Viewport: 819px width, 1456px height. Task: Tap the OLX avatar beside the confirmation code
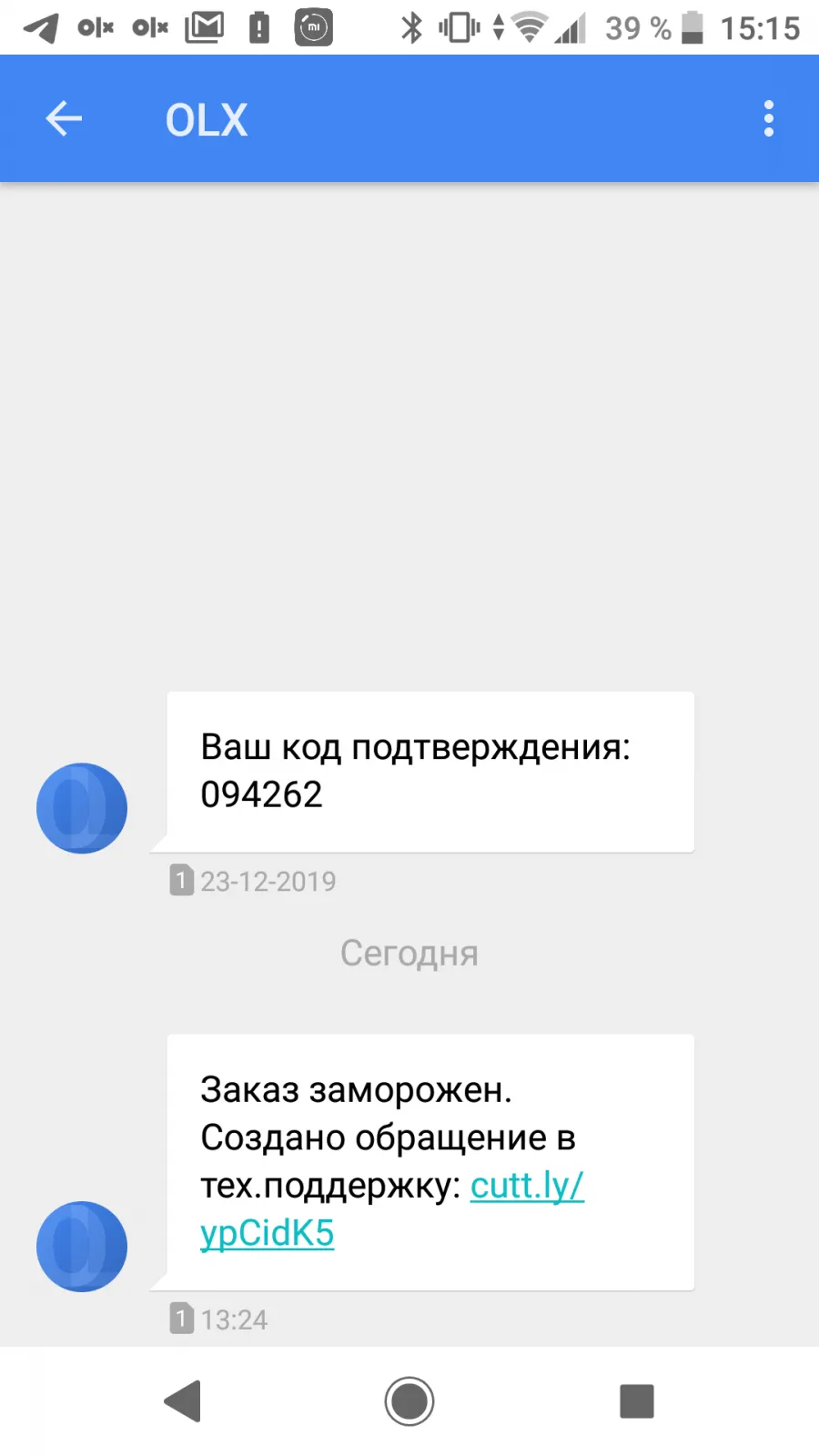tap(82, 808)
